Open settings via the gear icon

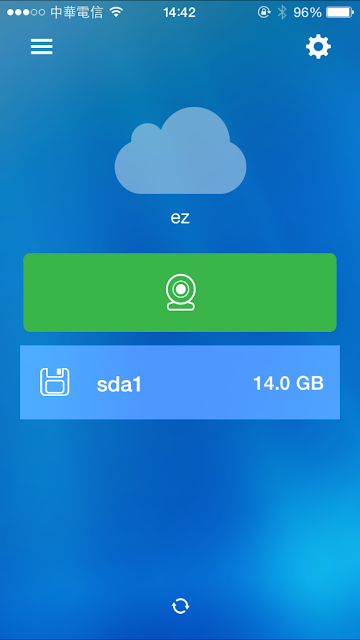point(318,47)
